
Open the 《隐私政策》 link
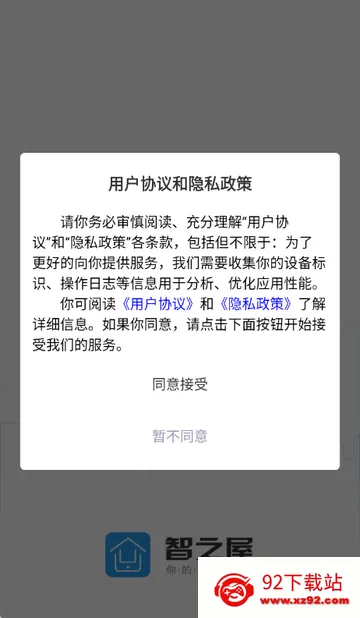pos(256,304)
